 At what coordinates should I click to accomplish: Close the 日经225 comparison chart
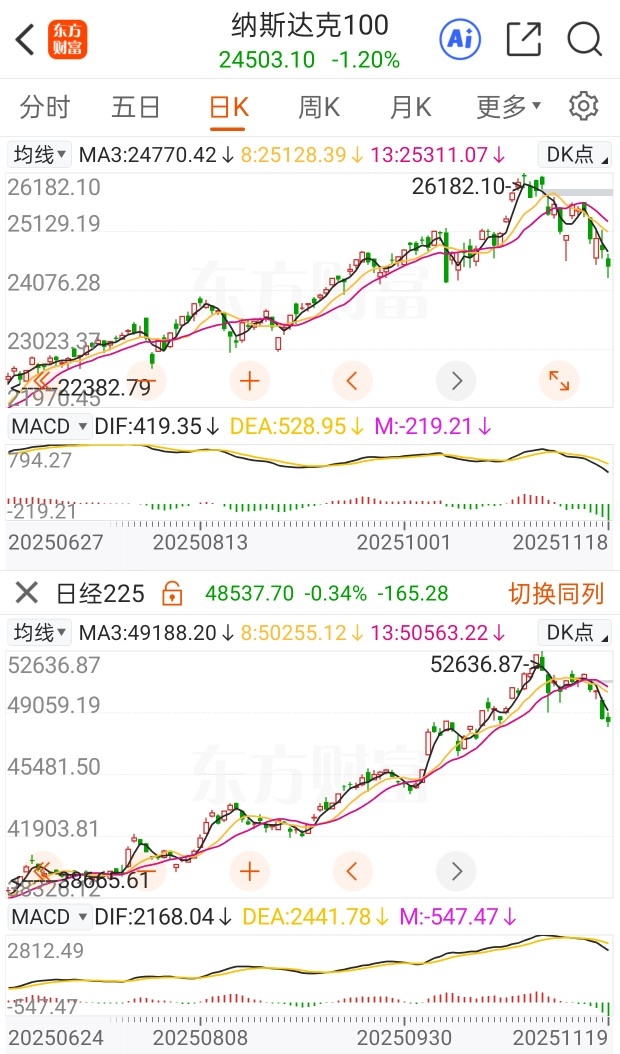tap(26, 594)
